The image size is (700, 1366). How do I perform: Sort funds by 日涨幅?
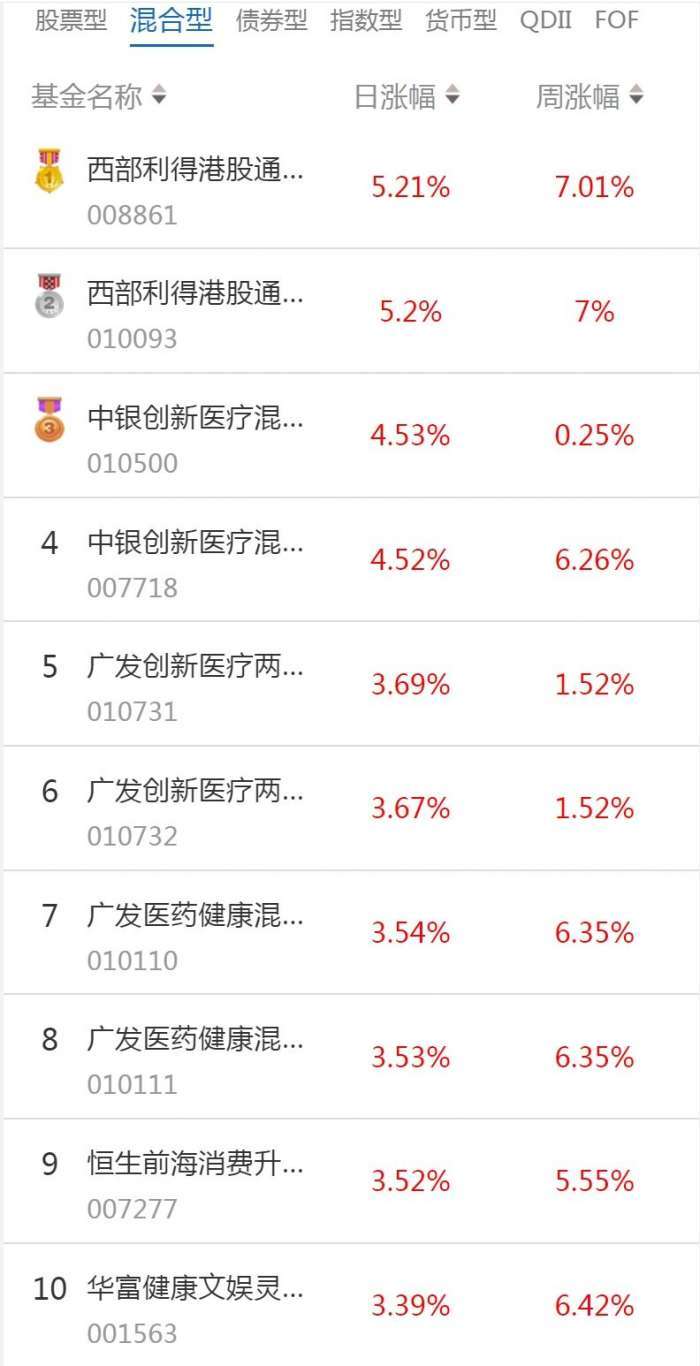point(406,97)
